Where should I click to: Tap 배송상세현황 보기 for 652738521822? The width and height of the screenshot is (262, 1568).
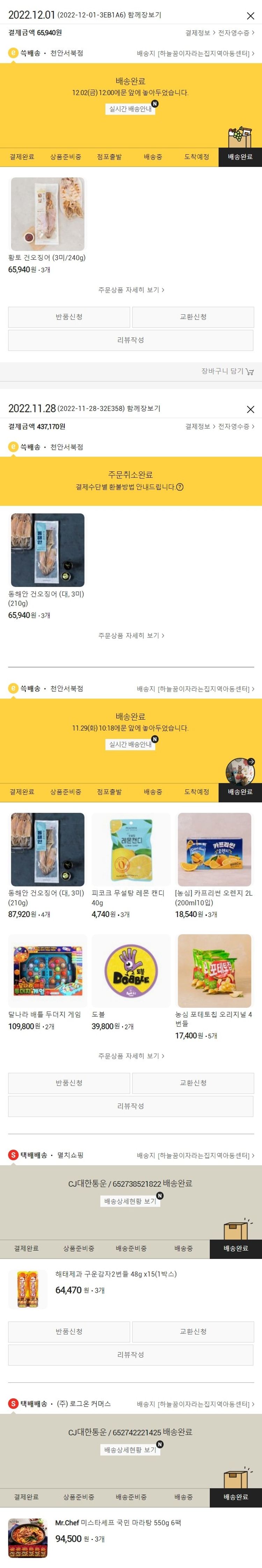pos(130,1201)
